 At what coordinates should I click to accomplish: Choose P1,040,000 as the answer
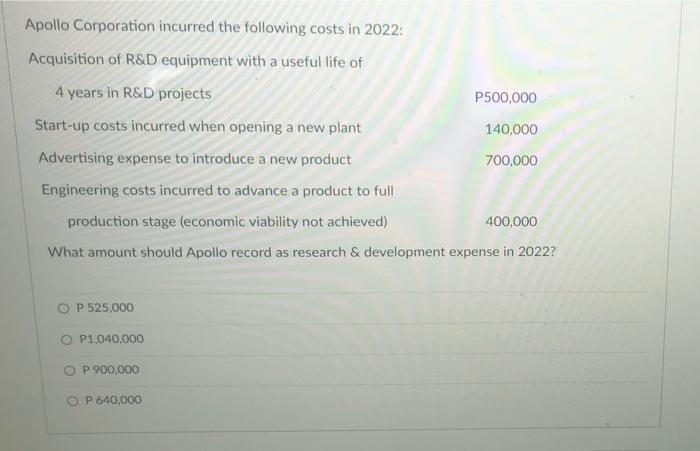click(66, 339)
